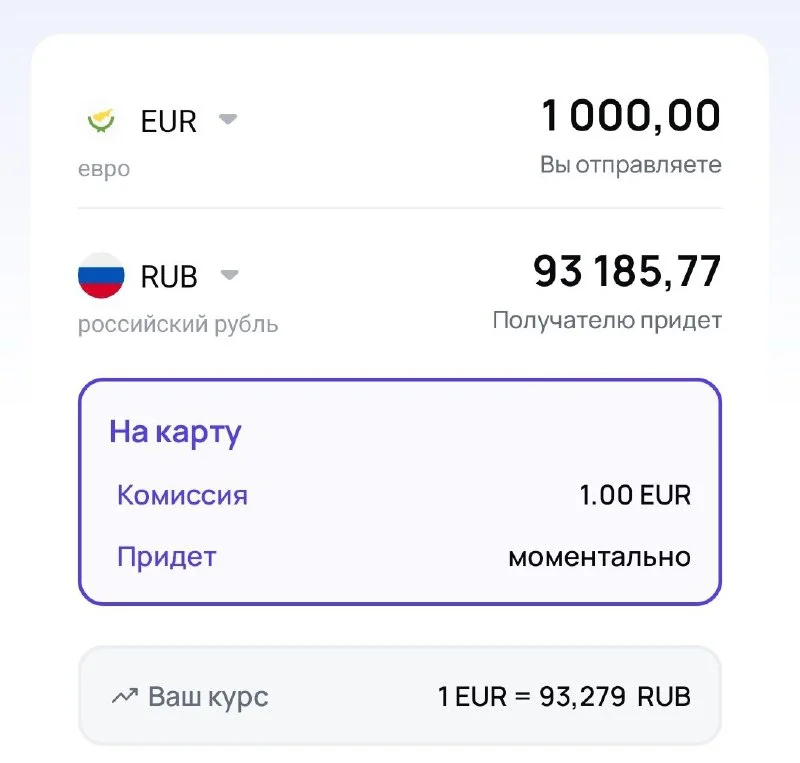Edit the 93 185,77 recipient amount

[x=626, y=272]
